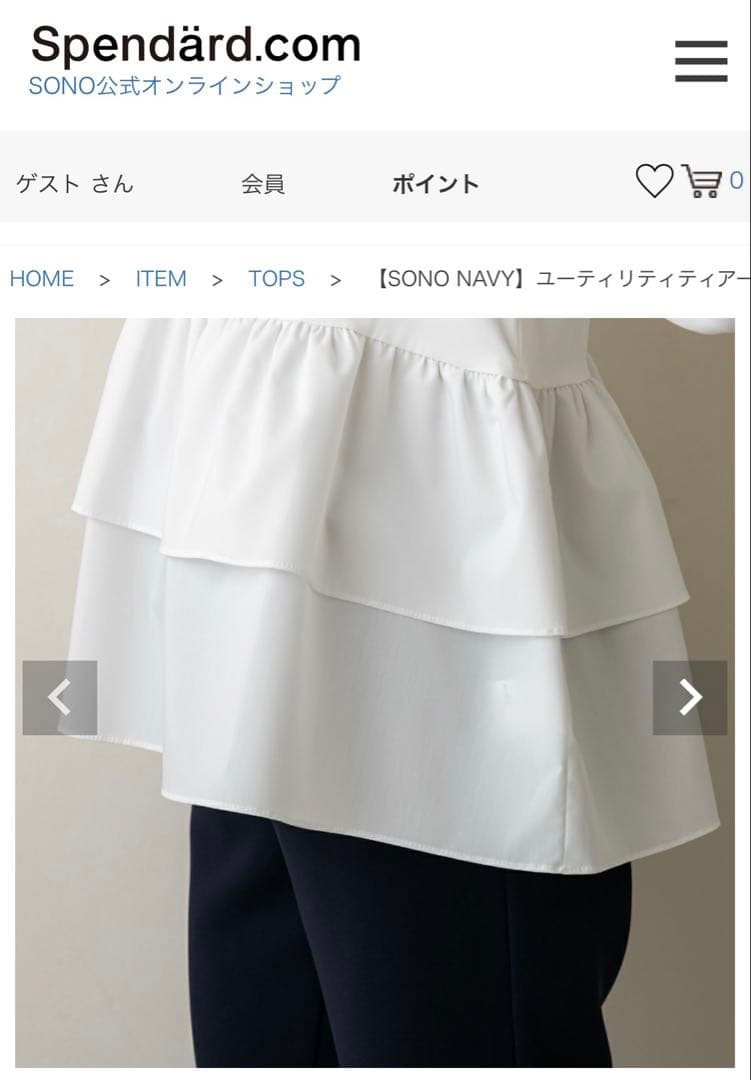Open the ポイント points link
Screen dimensions: 751x1080
[x=435, y=184]
